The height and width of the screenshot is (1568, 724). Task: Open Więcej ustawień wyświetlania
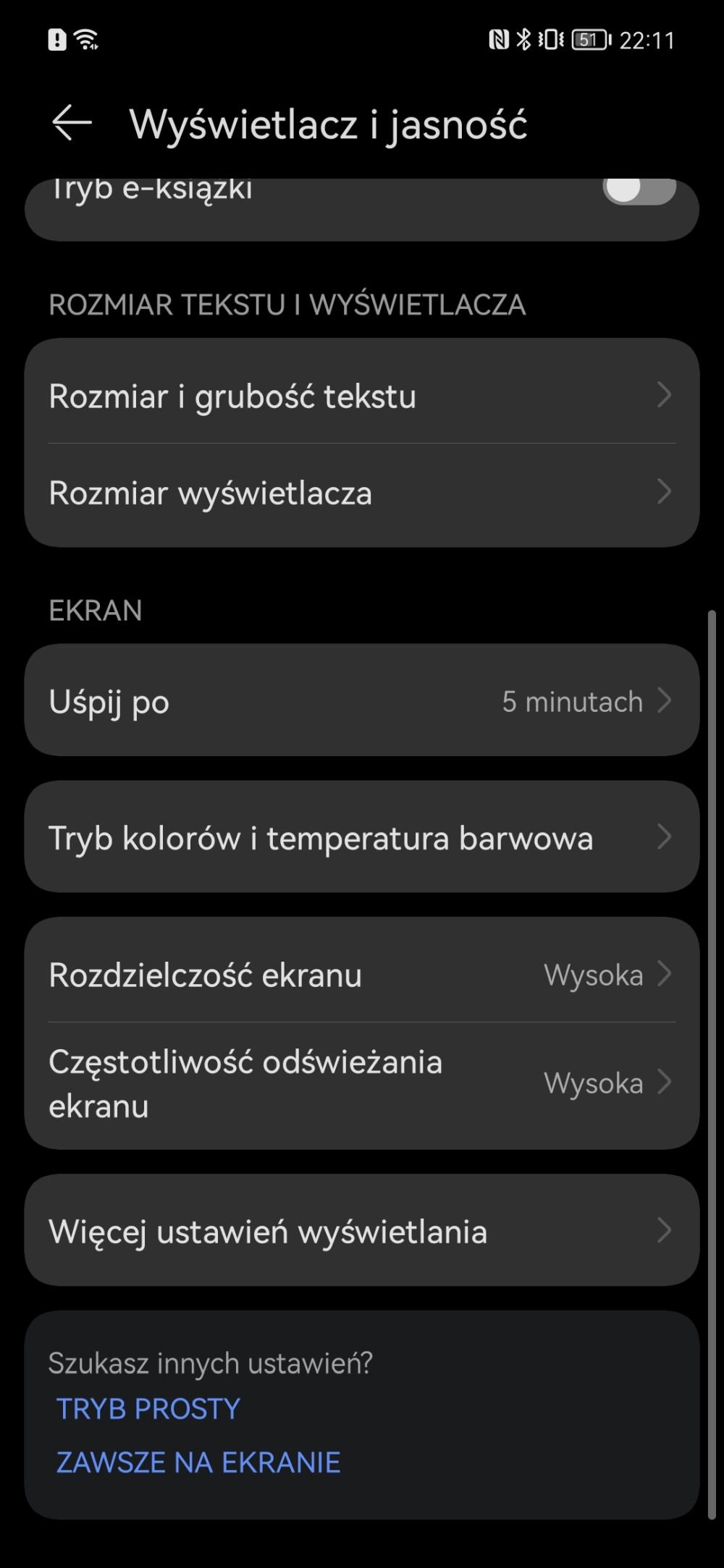pos(361,1231)
